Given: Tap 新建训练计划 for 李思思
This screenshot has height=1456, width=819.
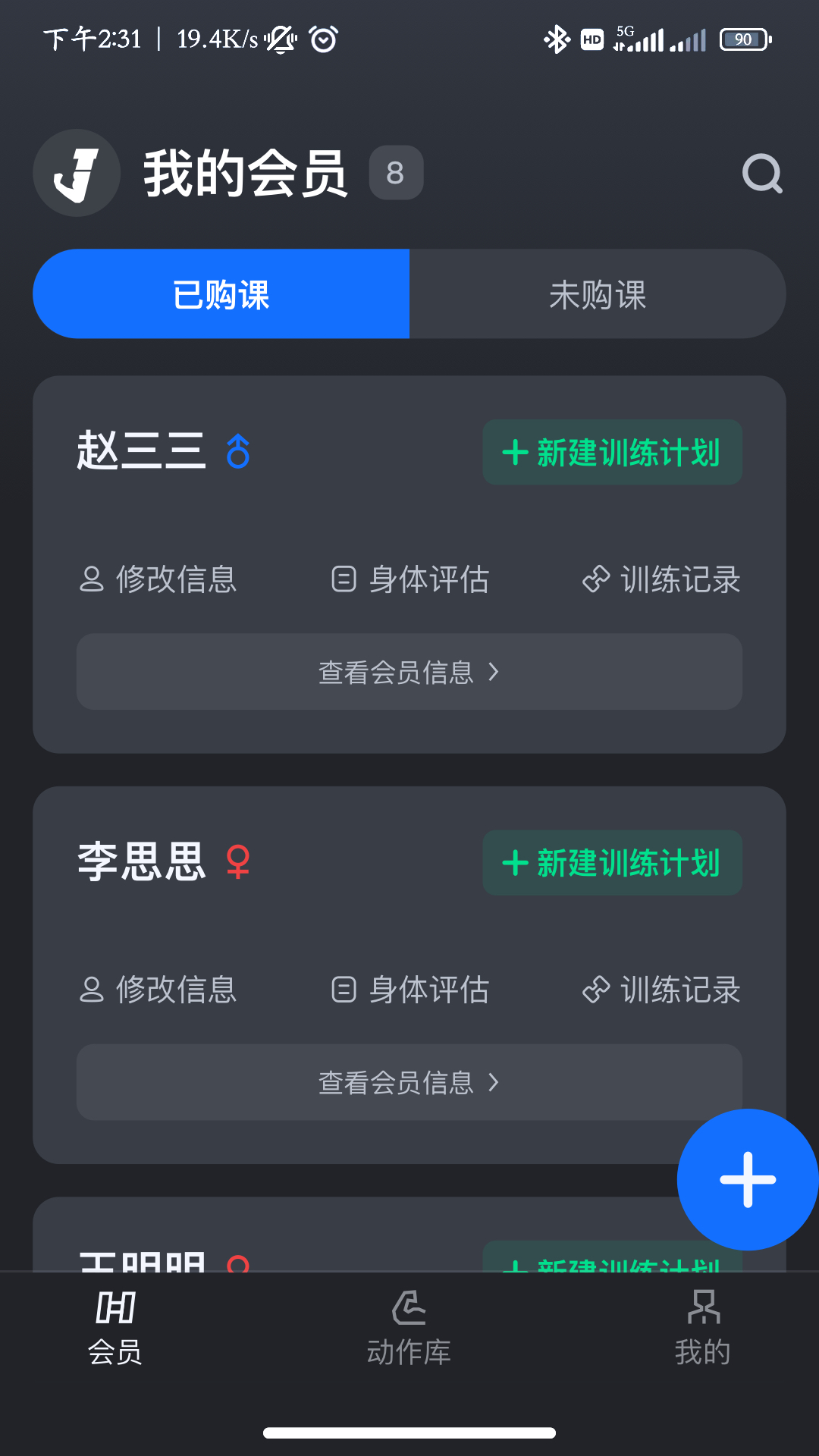Looking at the screenshot, I should 611,863.
